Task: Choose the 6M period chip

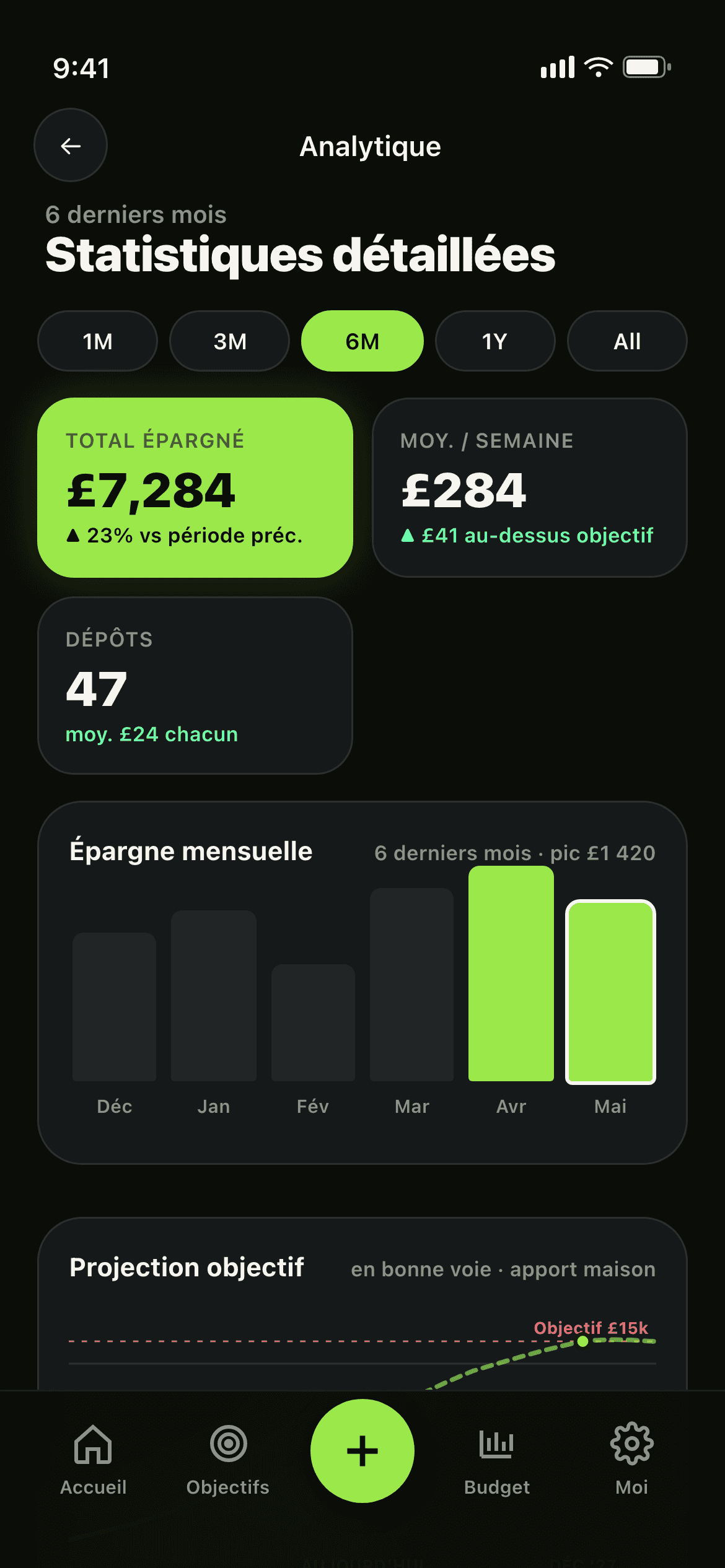Action: (362, 341)
